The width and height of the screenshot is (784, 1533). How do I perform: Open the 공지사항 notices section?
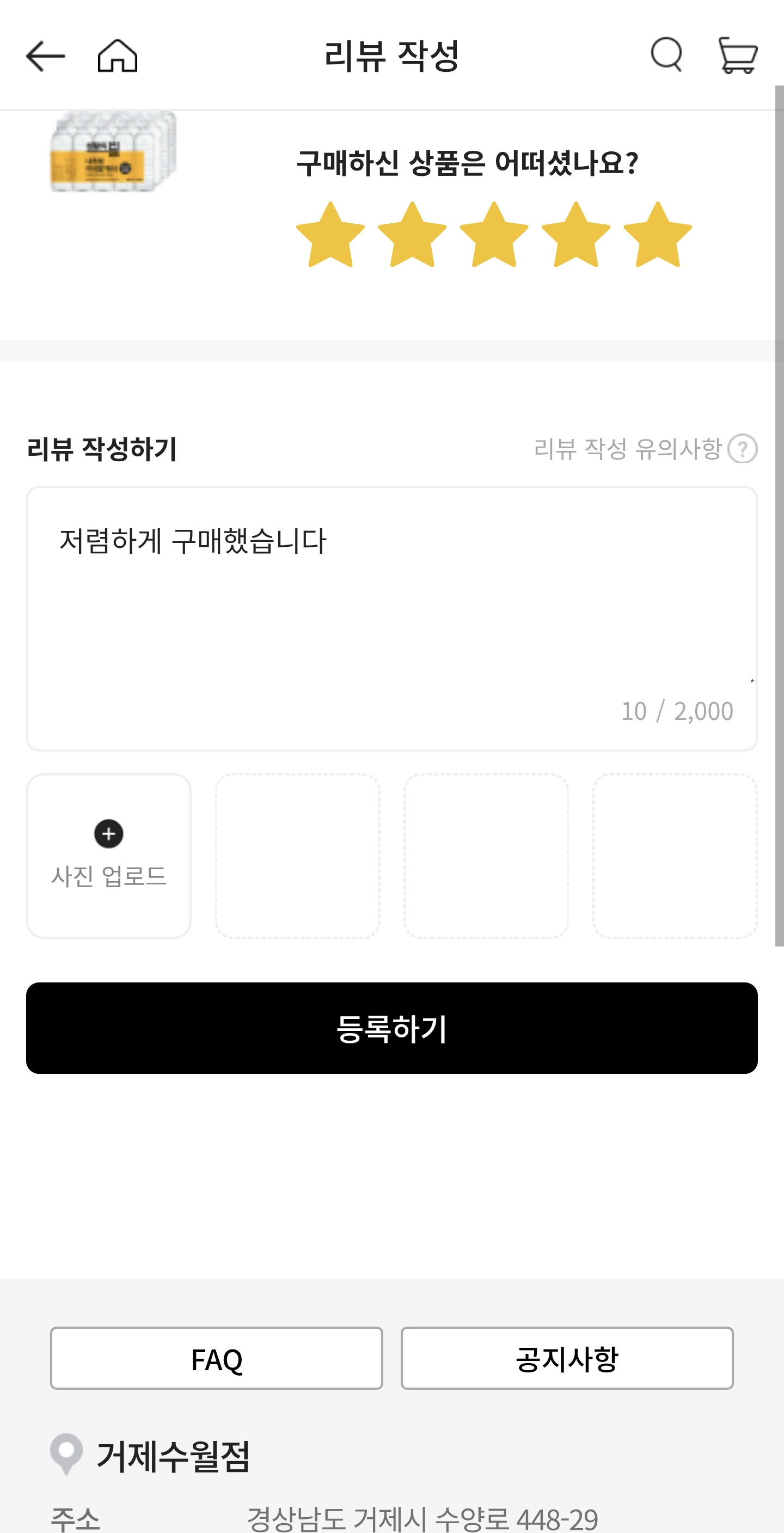coord(567,1358)
